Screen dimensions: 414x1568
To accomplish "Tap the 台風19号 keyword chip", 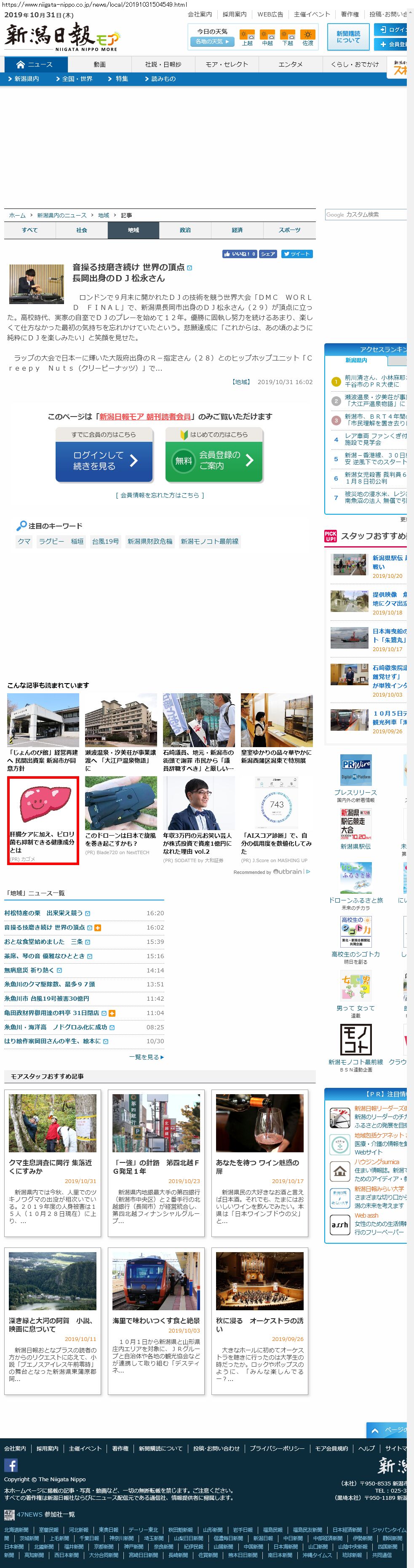I will [105, 541].
